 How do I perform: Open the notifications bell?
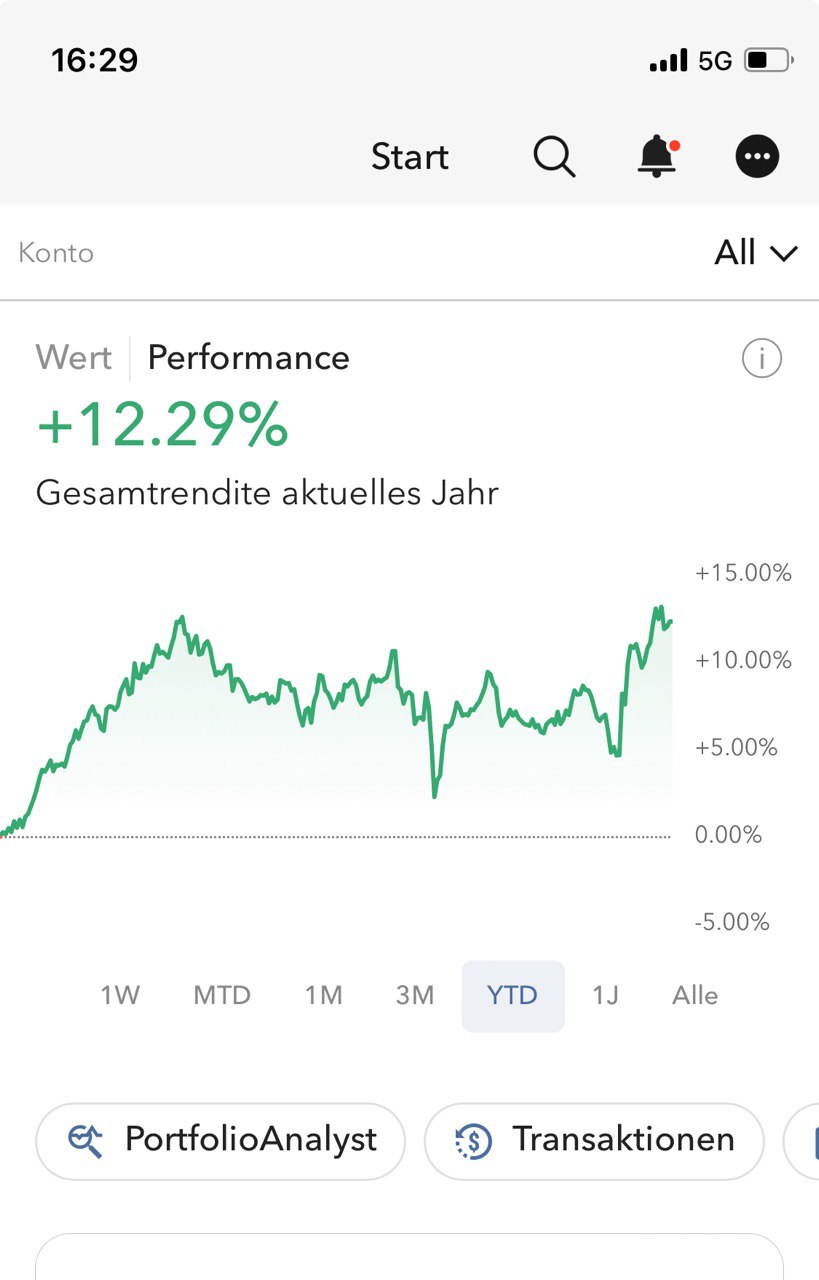657,156
